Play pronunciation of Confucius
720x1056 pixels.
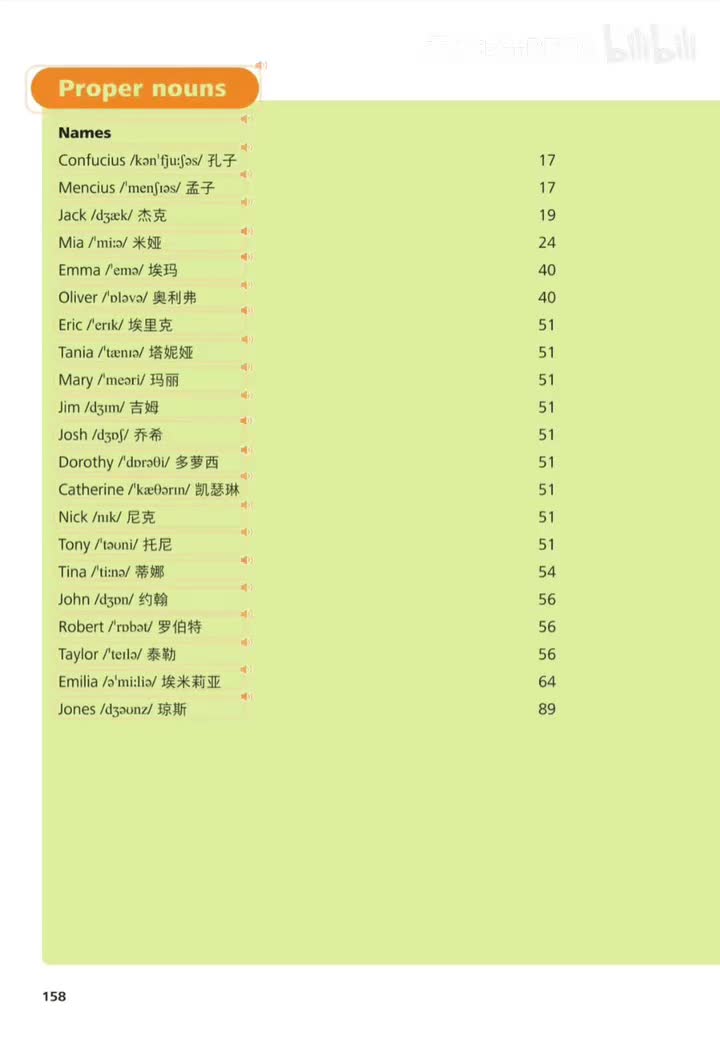point(246,147)
